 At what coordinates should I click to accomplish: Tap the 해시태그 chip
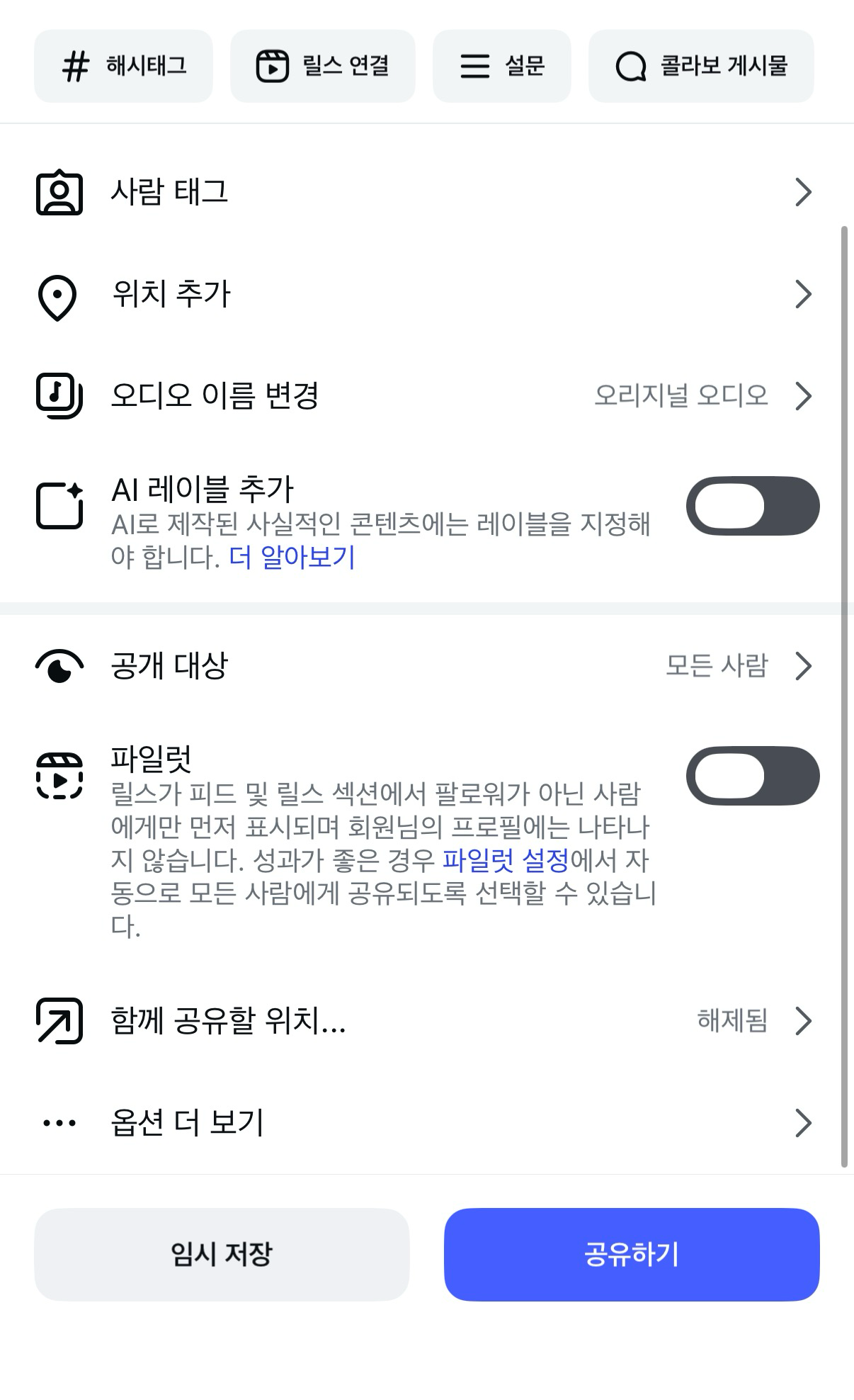tap(123, 67)
